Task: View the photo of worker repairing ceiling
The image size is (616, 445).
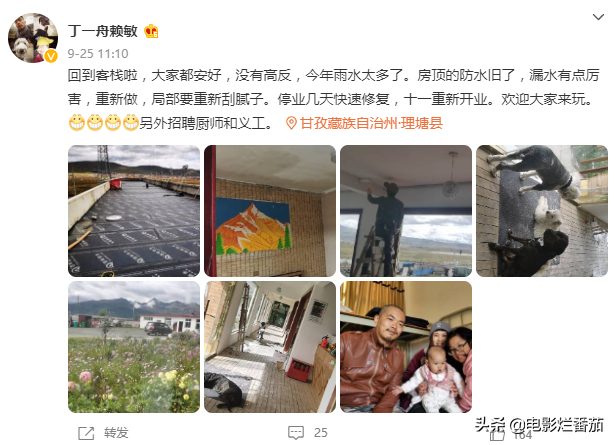Action: 405,210
